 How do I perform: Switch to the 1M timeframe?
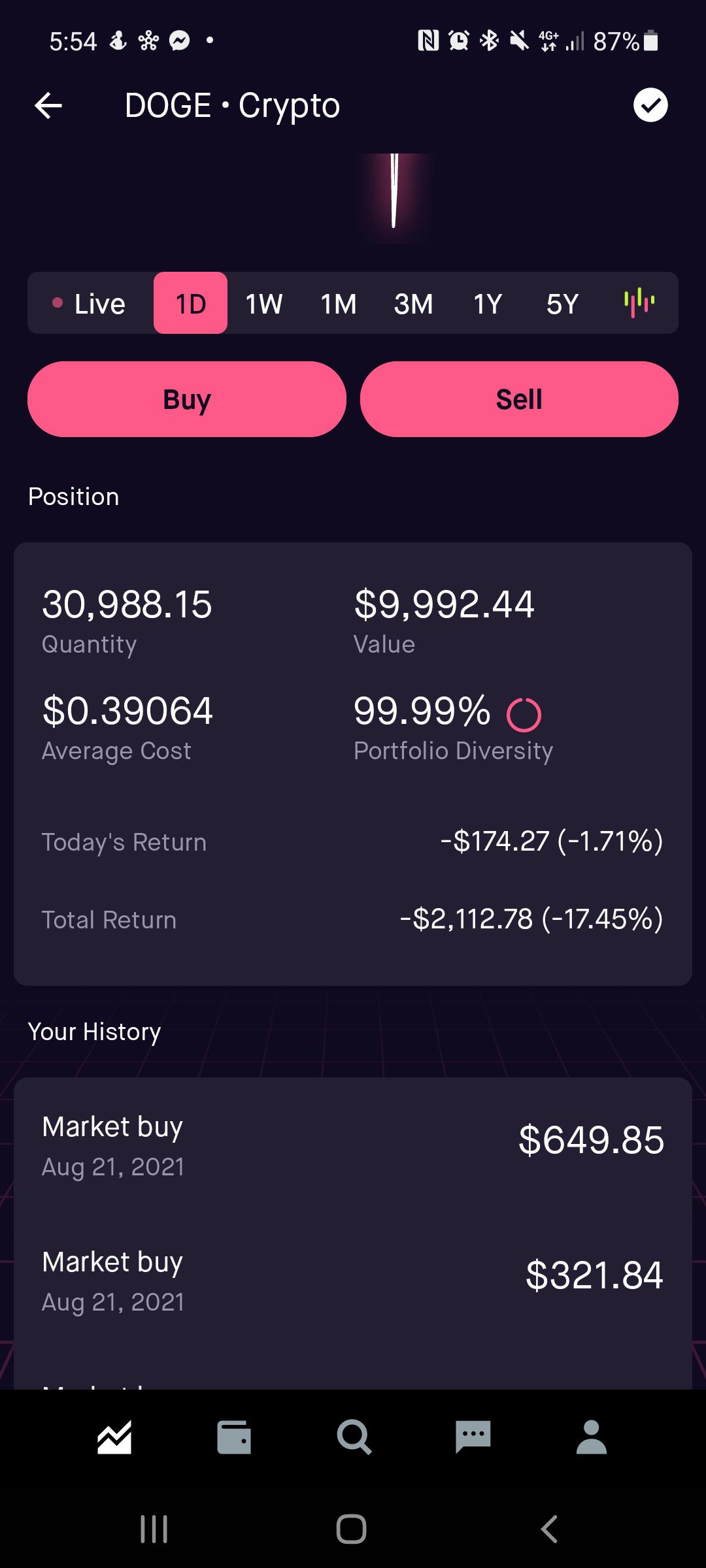339,303
